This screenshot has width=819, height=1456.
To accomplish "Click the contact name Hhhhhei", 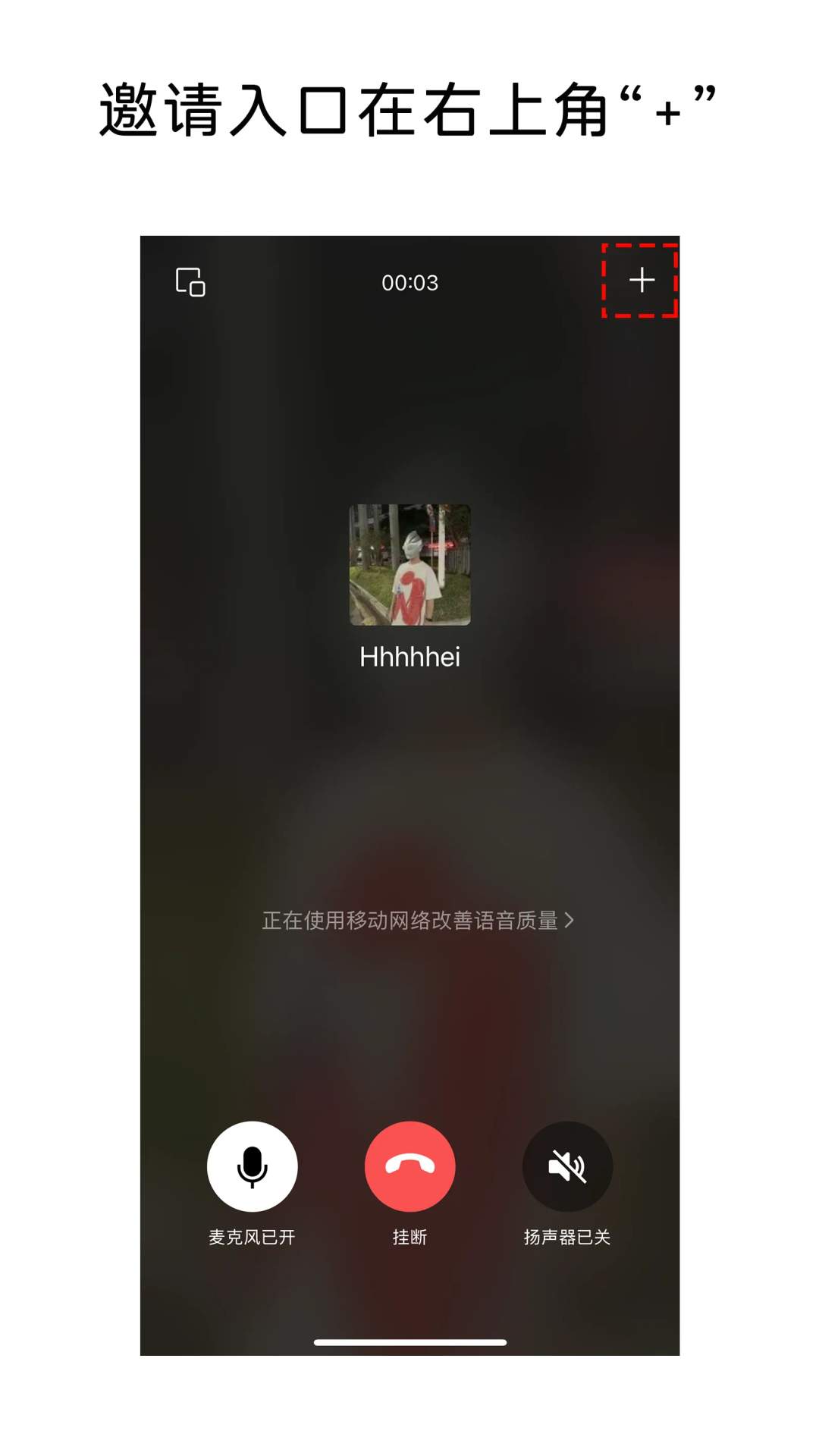I will pyautogui.click(x=409, y=657).
